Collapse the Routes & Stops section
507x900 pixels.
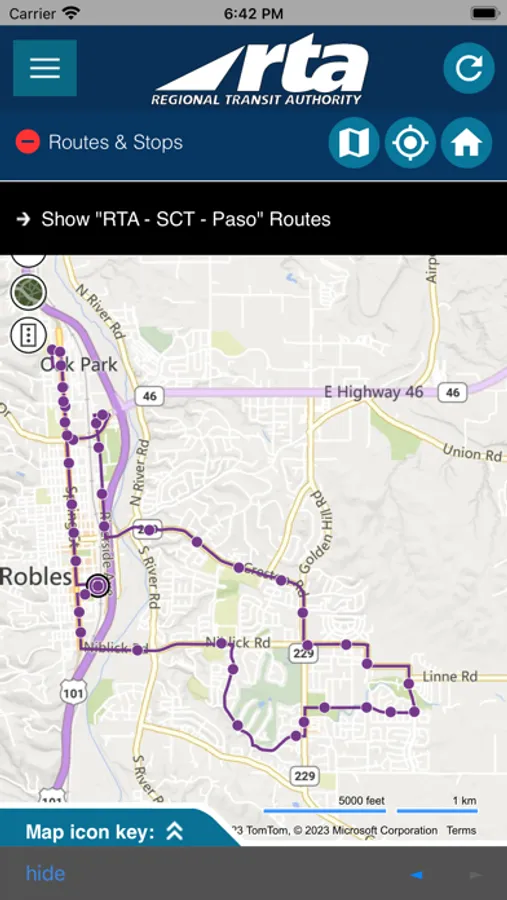click(28, 142)
